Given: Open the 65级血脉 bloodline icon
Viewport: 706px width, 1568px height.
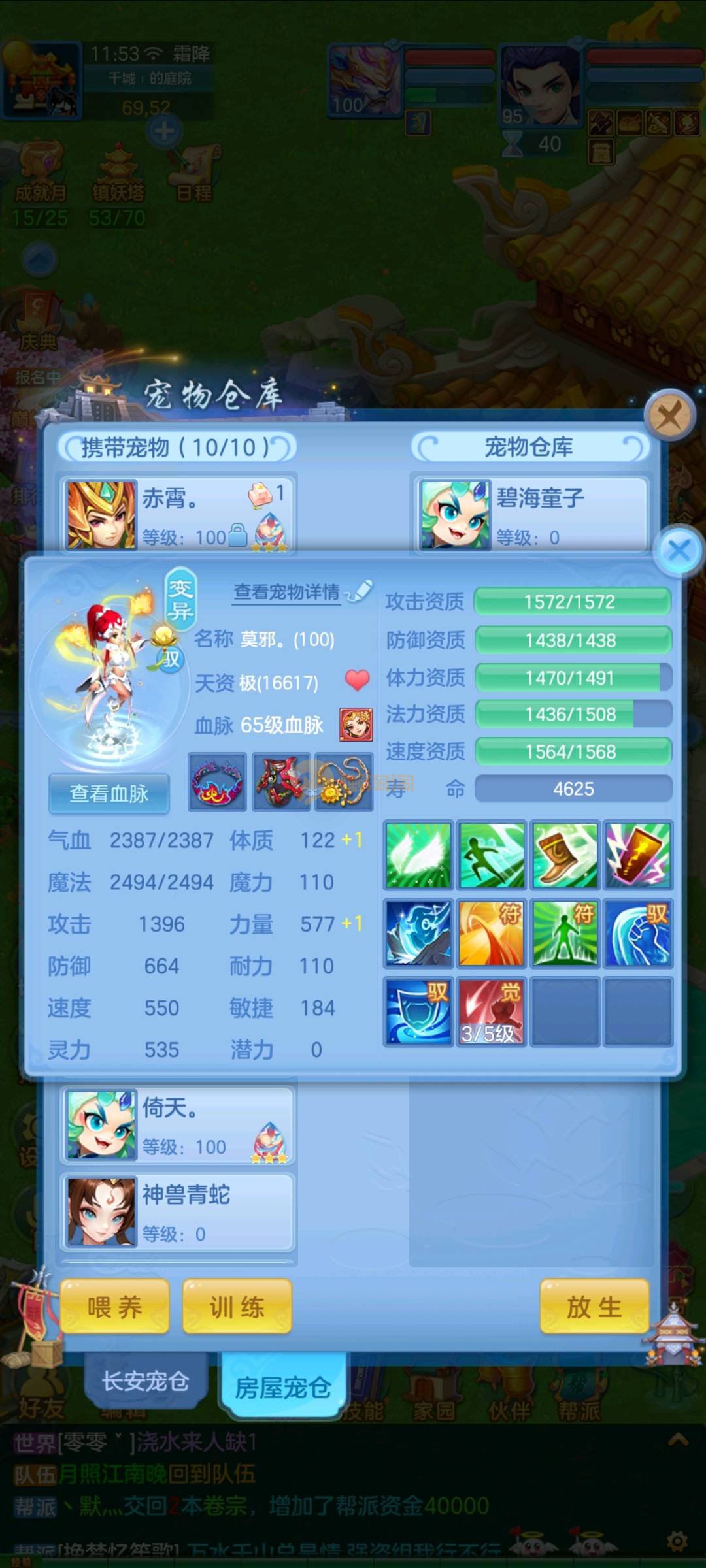Looking at the screenshot, I should tap(356, 725).
